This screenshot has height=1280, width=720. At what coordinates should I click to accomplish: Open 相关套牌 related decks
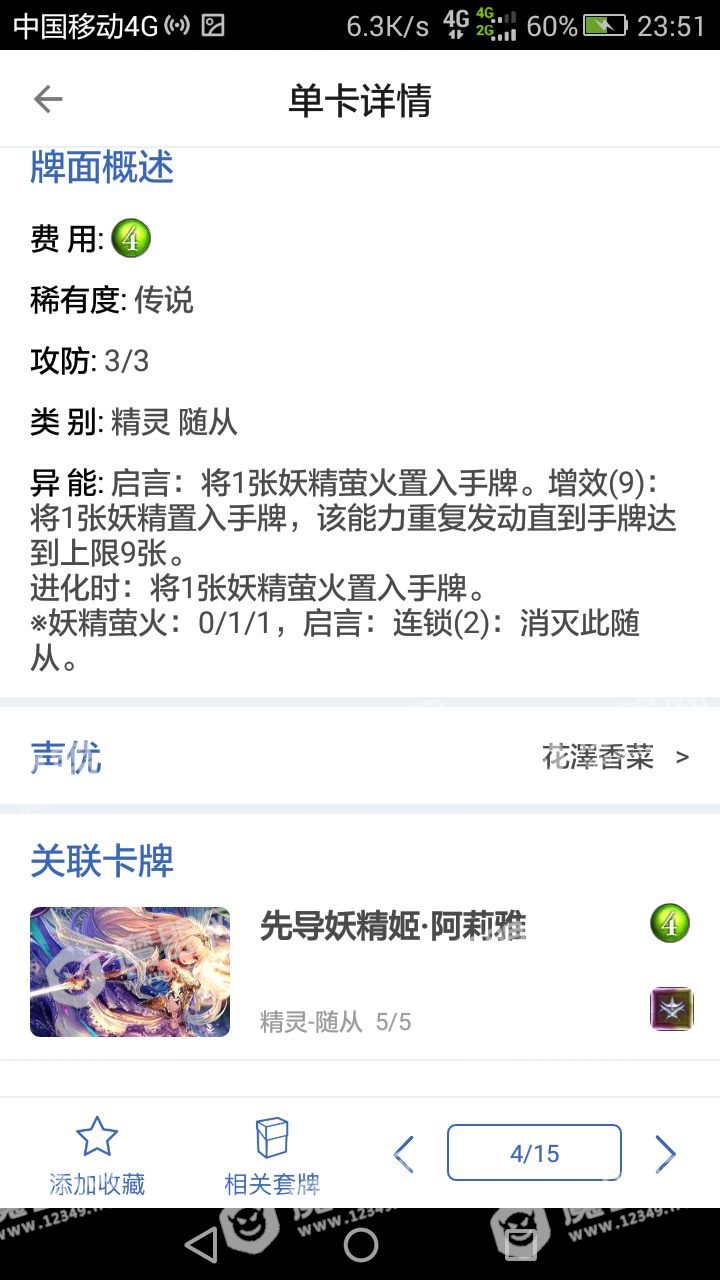(x=272, y=1157)
